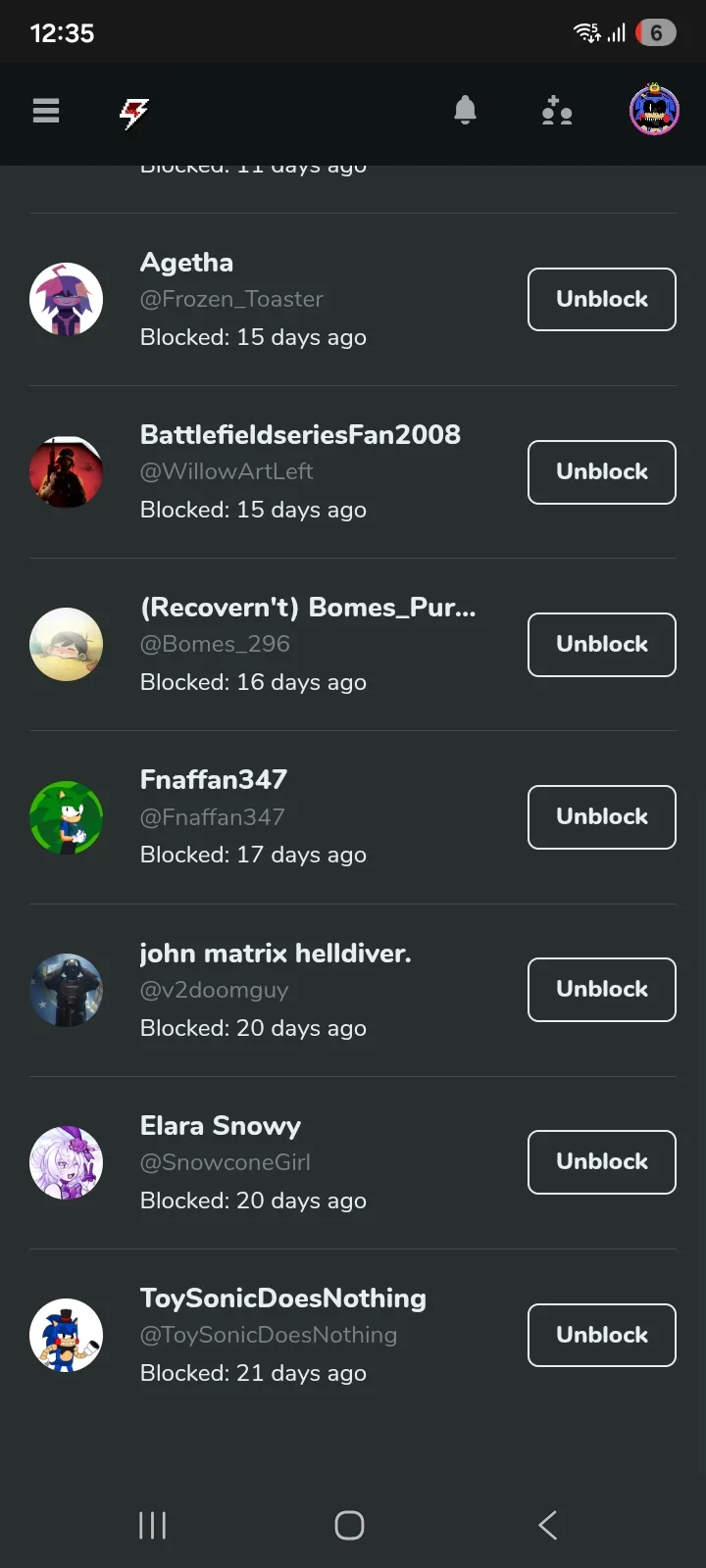The height and width of the screenshot is (1568, 706).
Task: Tap the lightning bolt logo icon
Action: click(x=134, y=113)
